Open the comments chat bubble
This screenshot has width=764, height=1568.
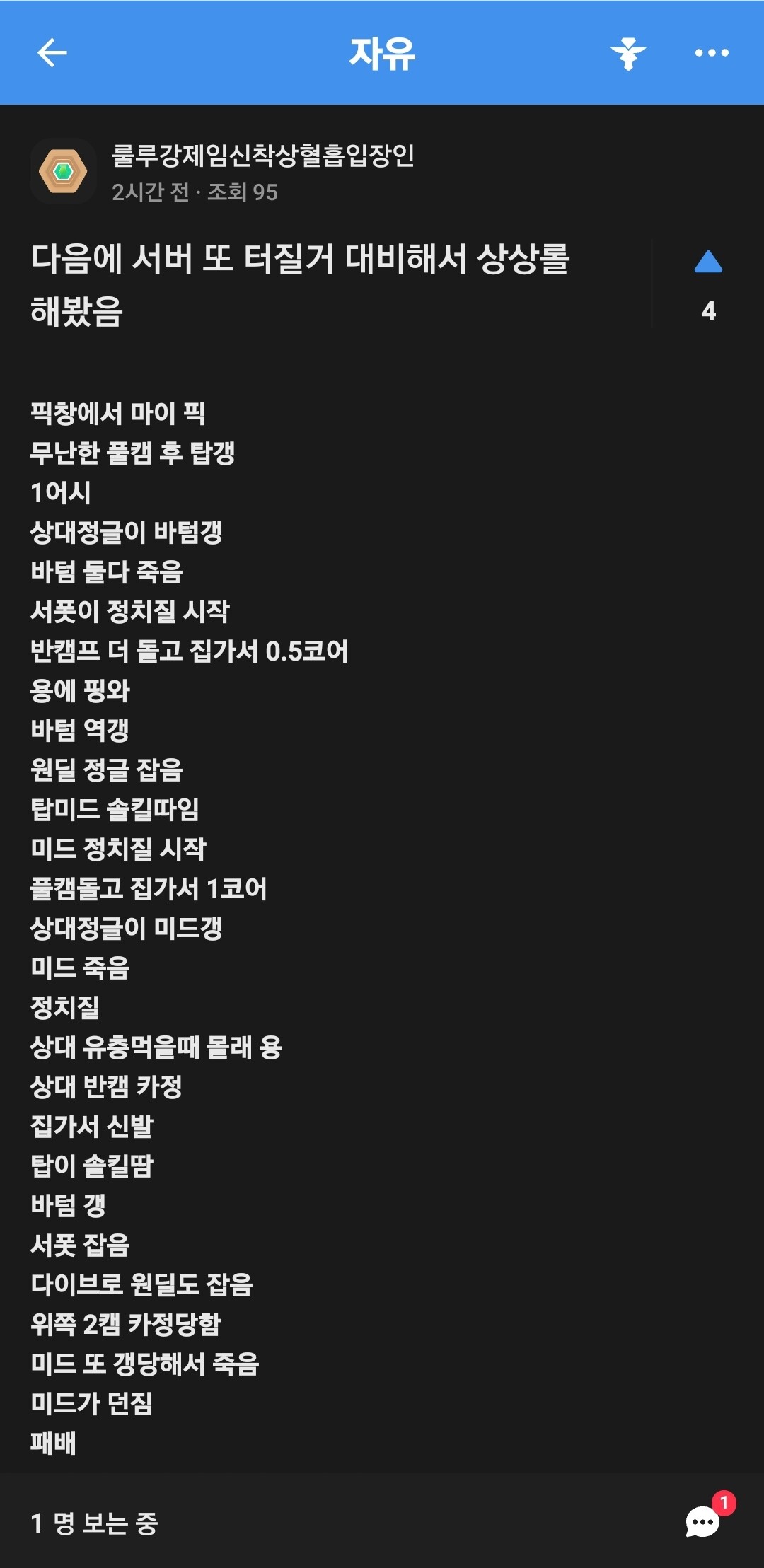(704, 1521)
